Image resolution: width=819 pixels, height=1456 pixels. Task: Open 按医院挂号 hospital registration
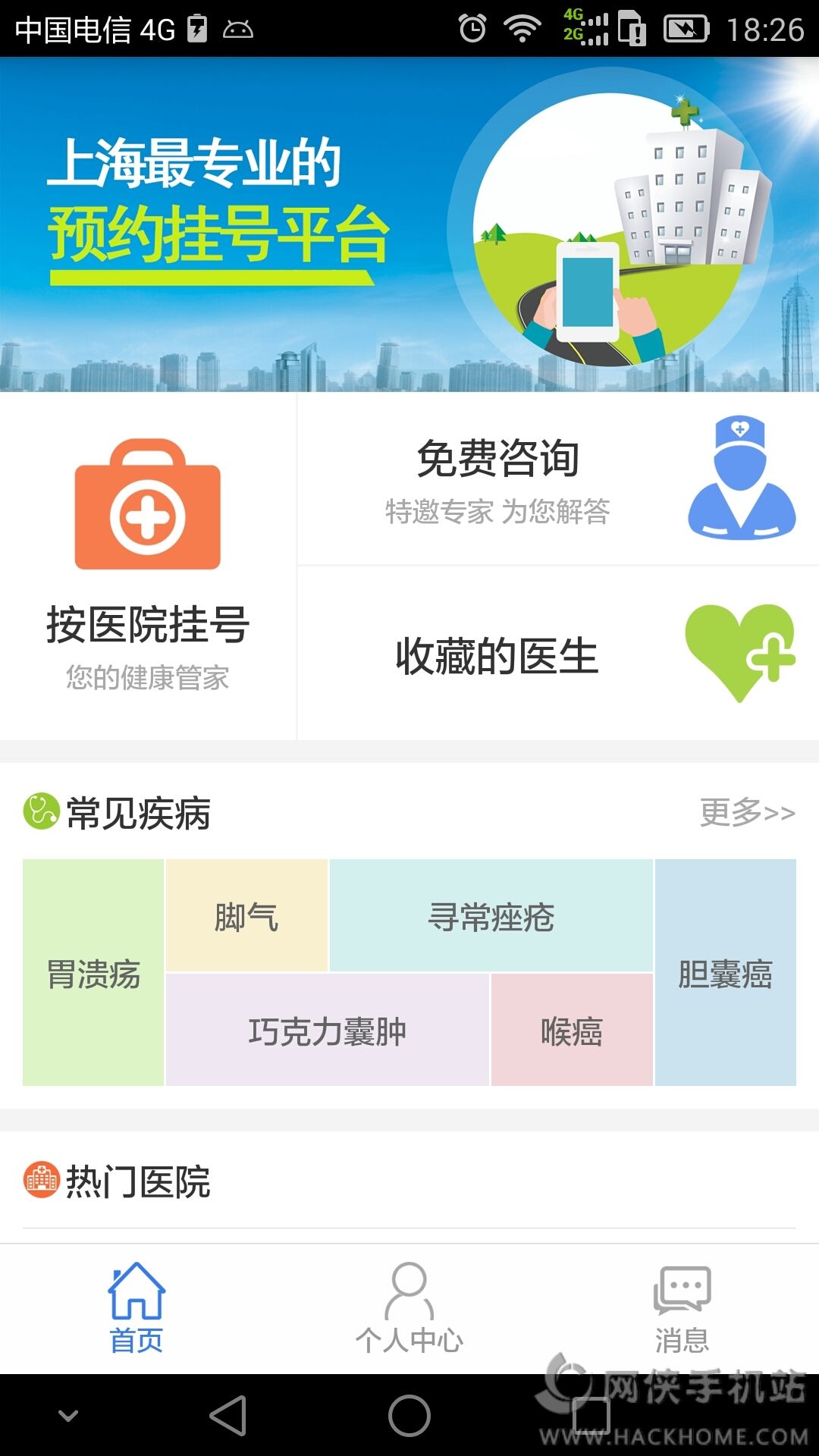click(x=148, y=565)
